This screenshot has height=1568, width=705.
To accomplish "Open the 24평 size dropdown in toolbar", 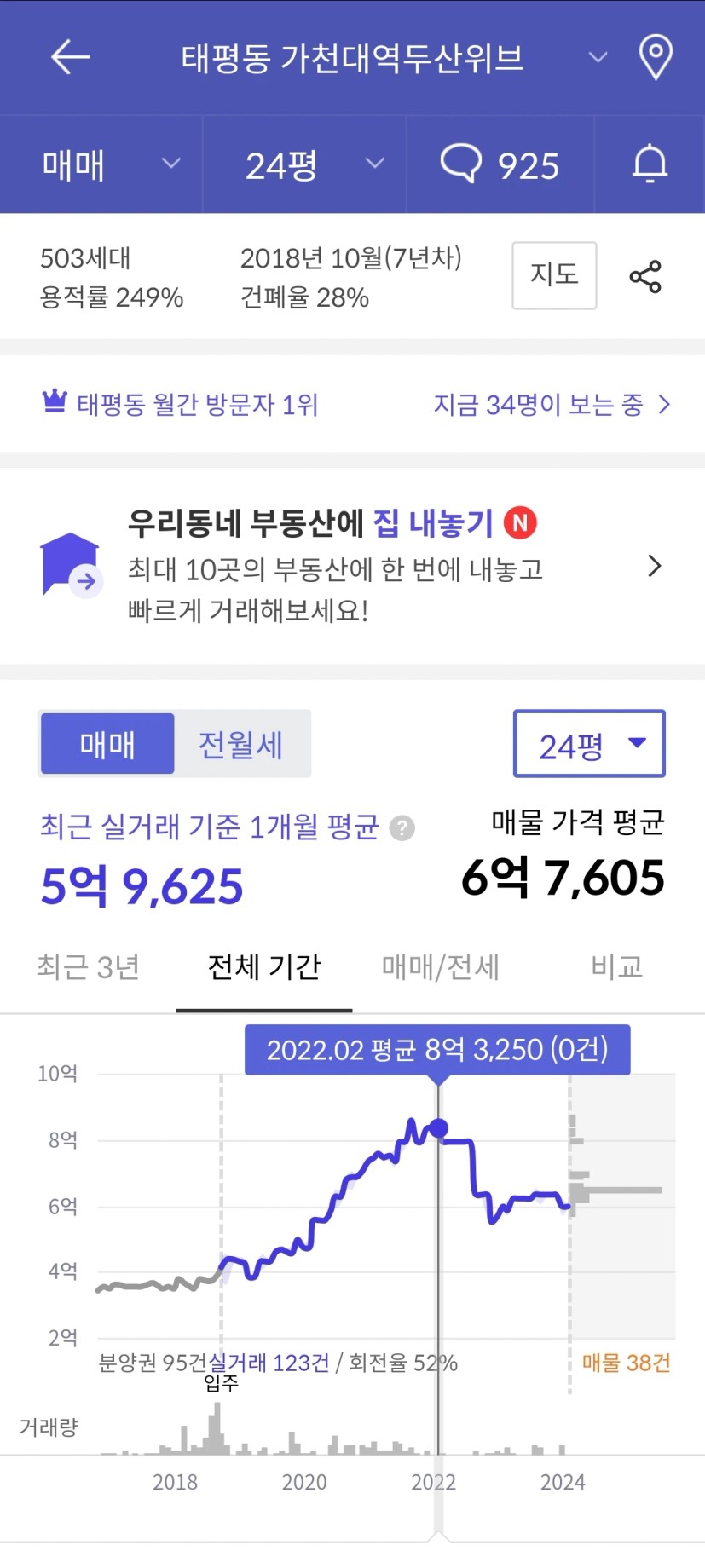I will point(304,164).
